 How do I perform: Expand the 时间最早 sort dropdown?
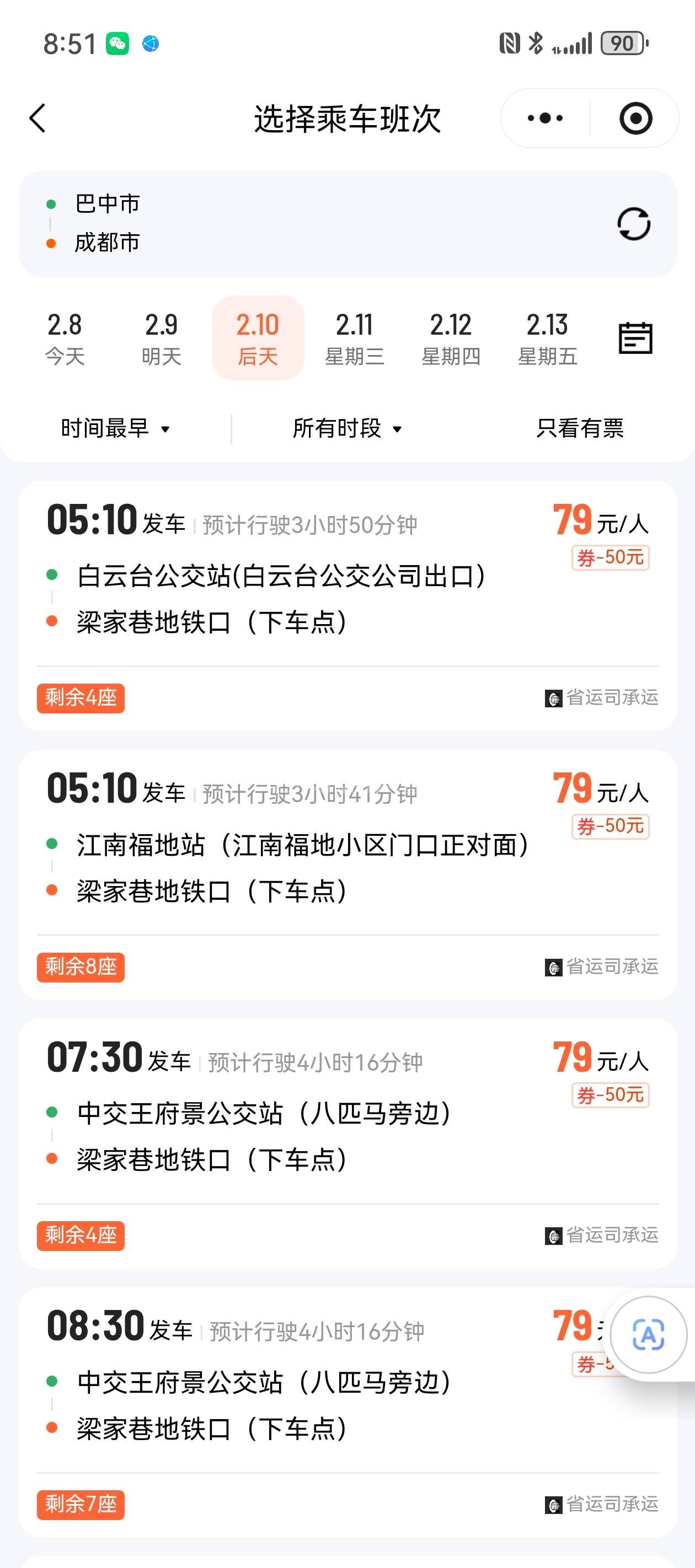(115, 428)
